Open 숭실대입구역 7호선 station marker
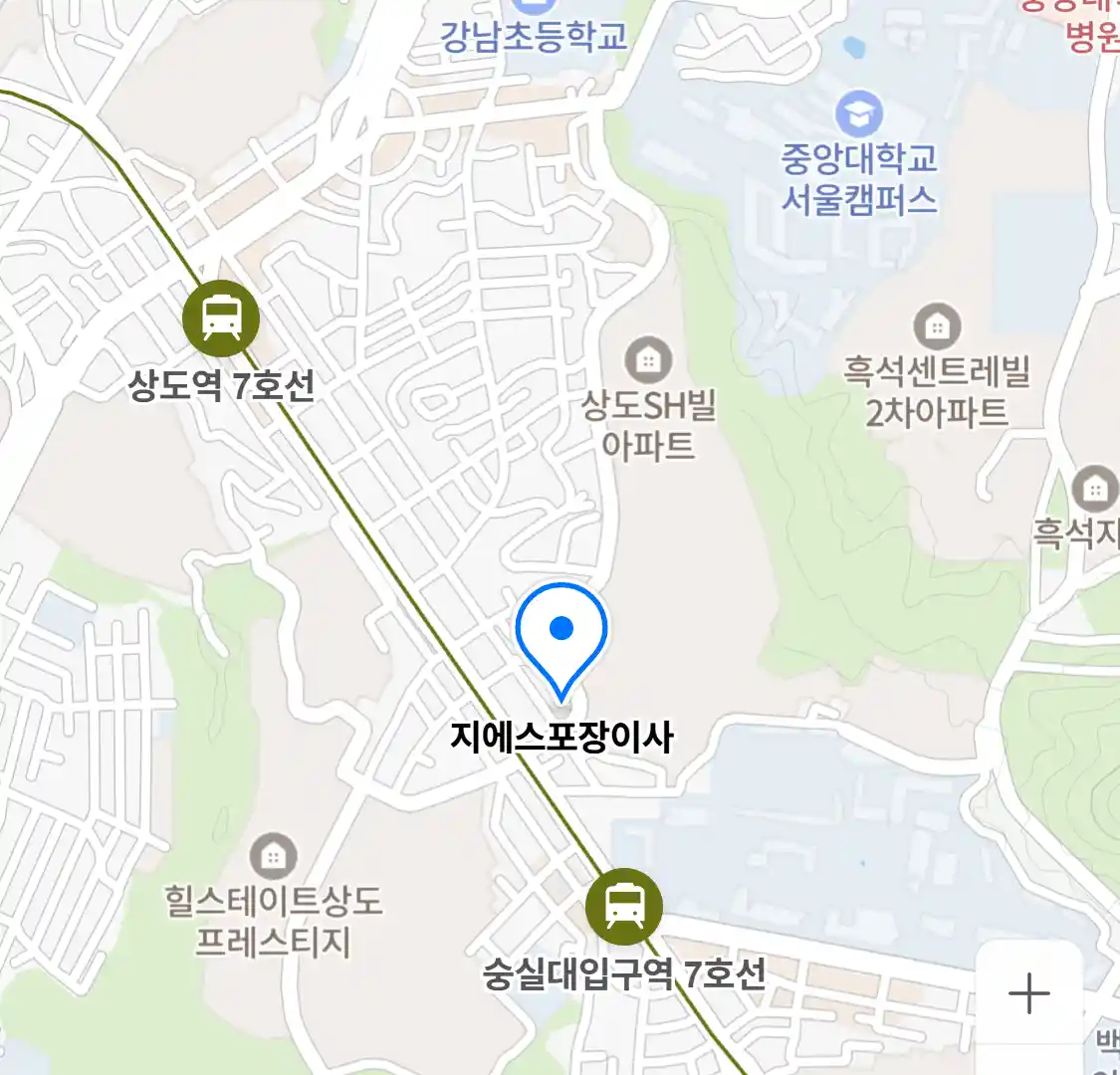 click(x=624, y=906)
